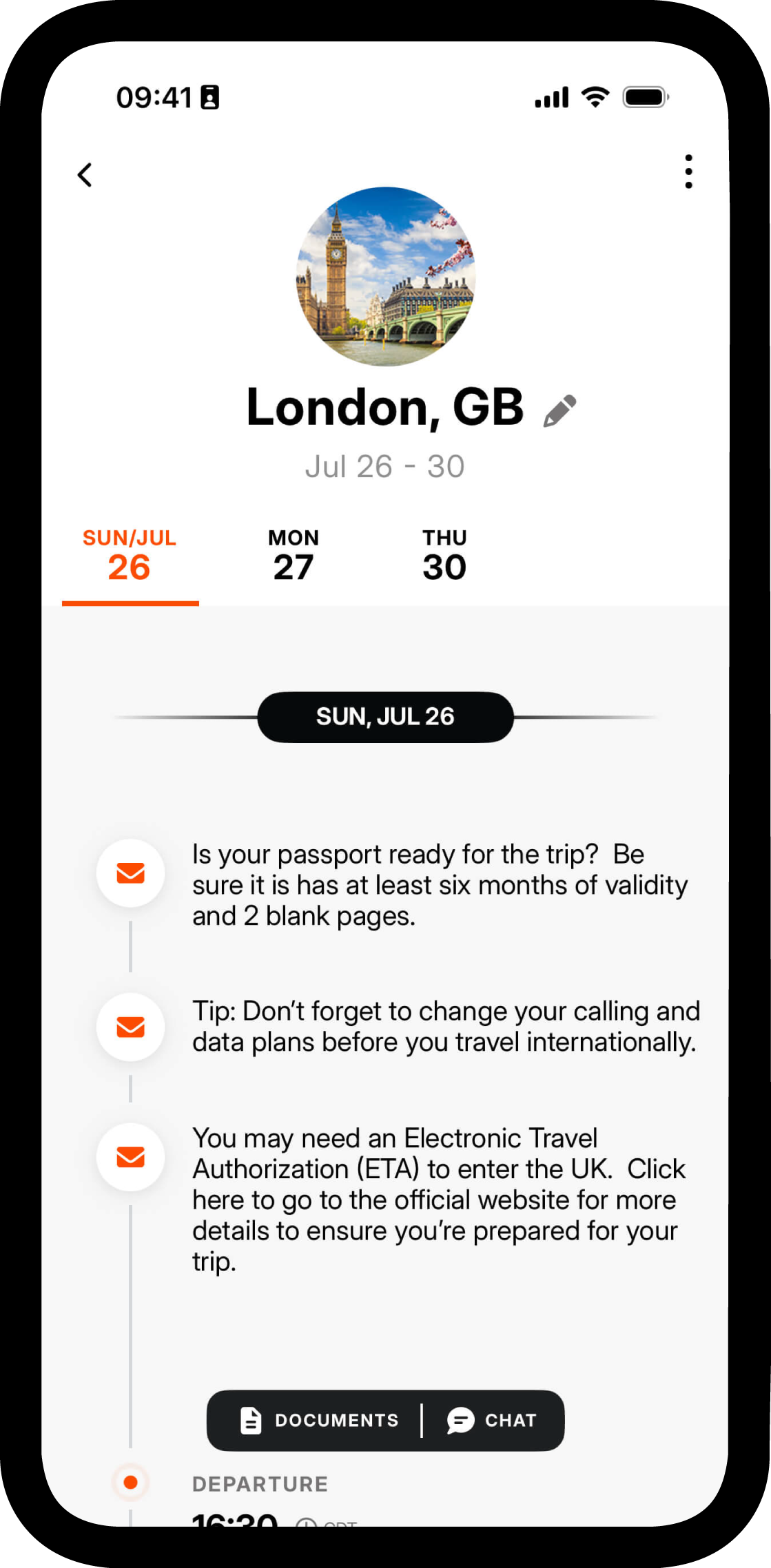Open trip Documents

click(319, 1420)
